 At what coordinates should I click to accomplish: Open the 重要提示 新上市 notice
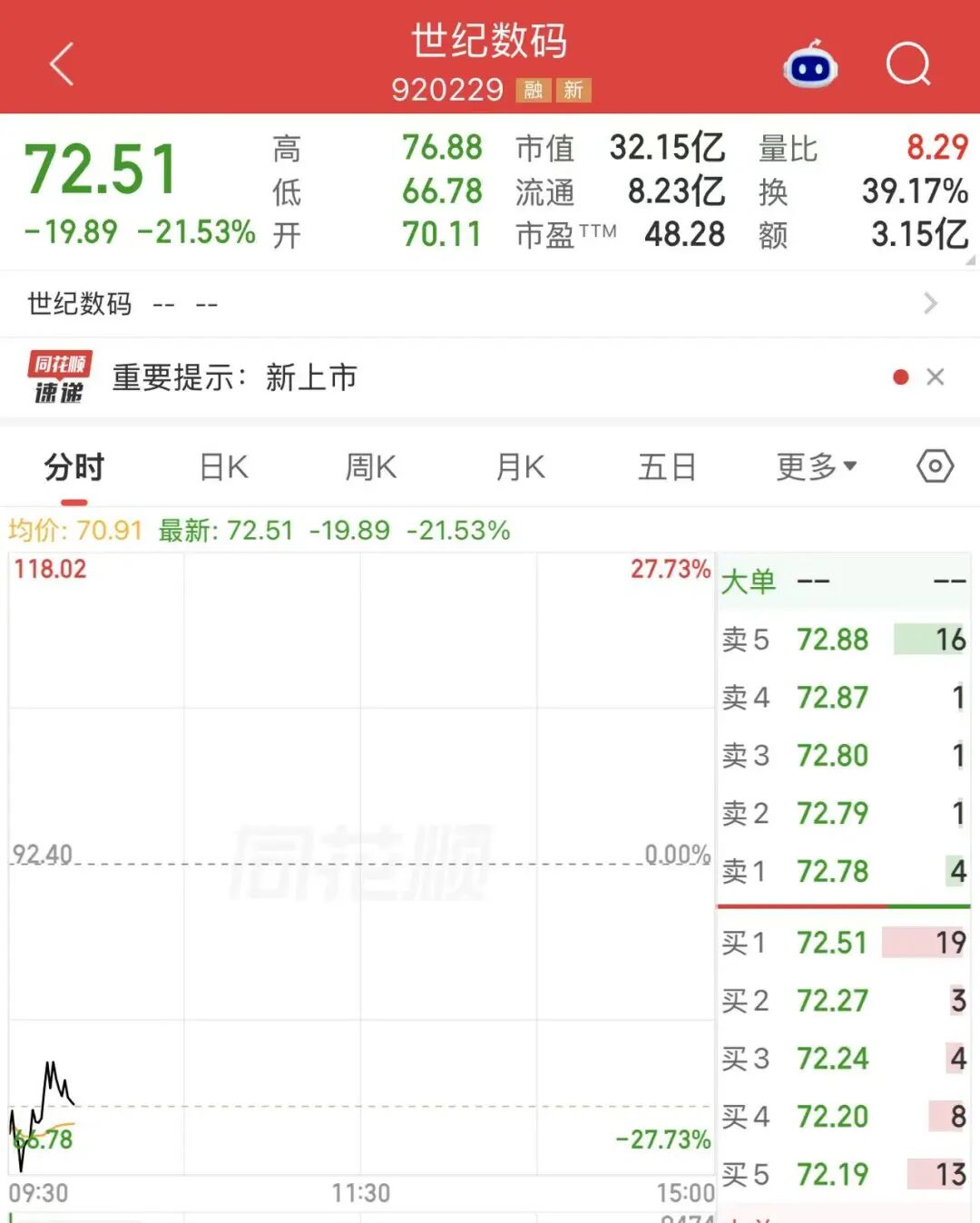point(234,377)
